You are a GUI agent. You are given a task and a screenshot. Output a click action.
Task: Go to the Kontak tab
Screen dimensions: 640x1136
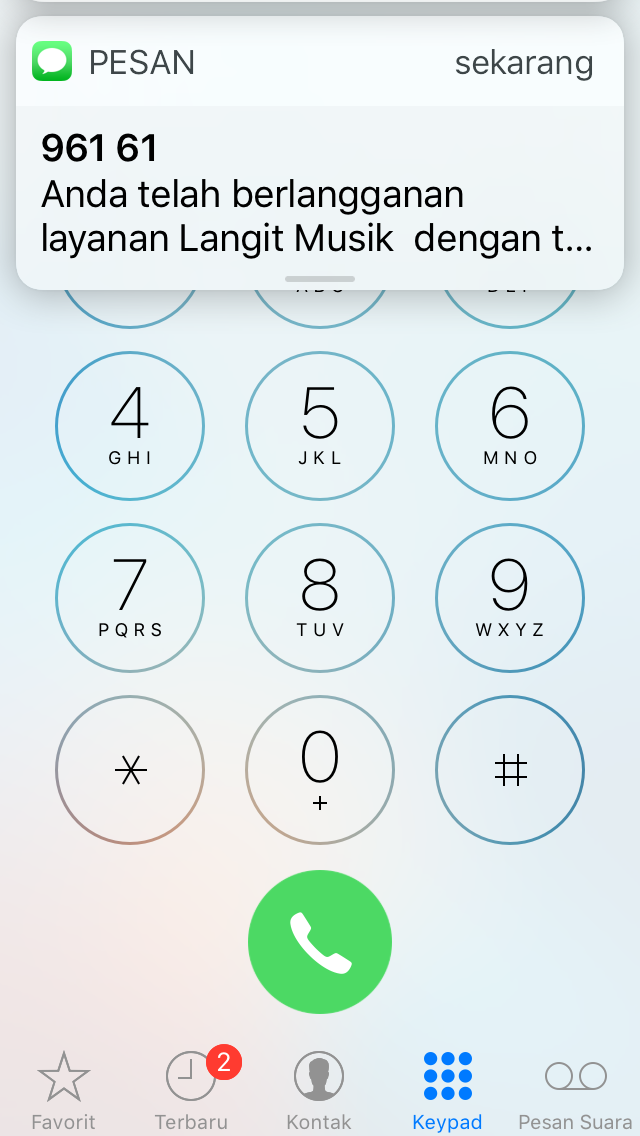point(319,1090)
